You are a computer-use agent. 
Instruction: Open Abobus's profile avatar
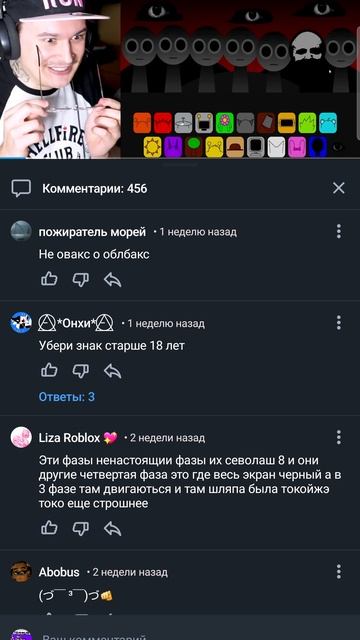coord(21,571)
